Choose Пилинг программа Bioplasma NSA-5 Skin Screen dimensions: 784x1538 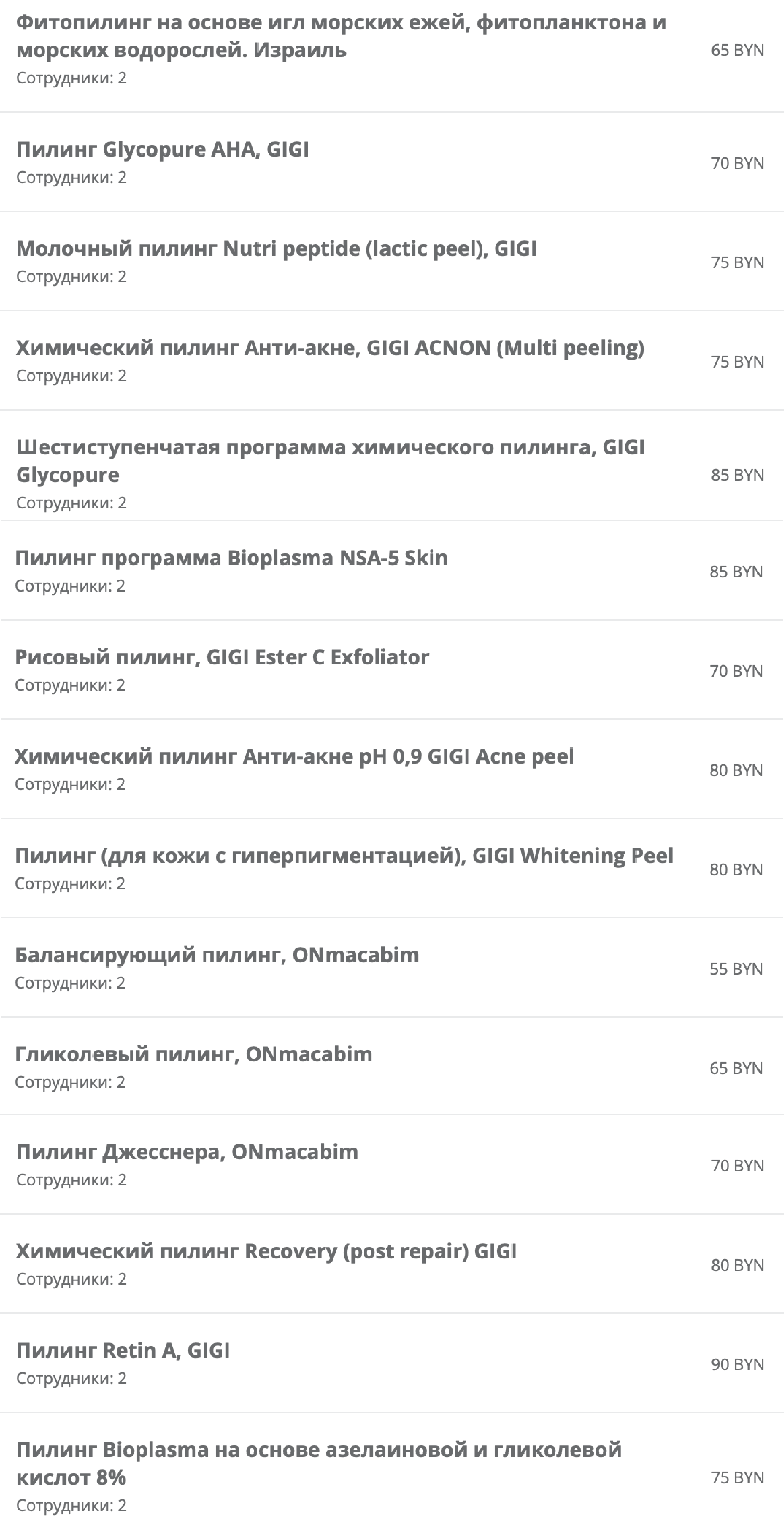tap(231, 558)
